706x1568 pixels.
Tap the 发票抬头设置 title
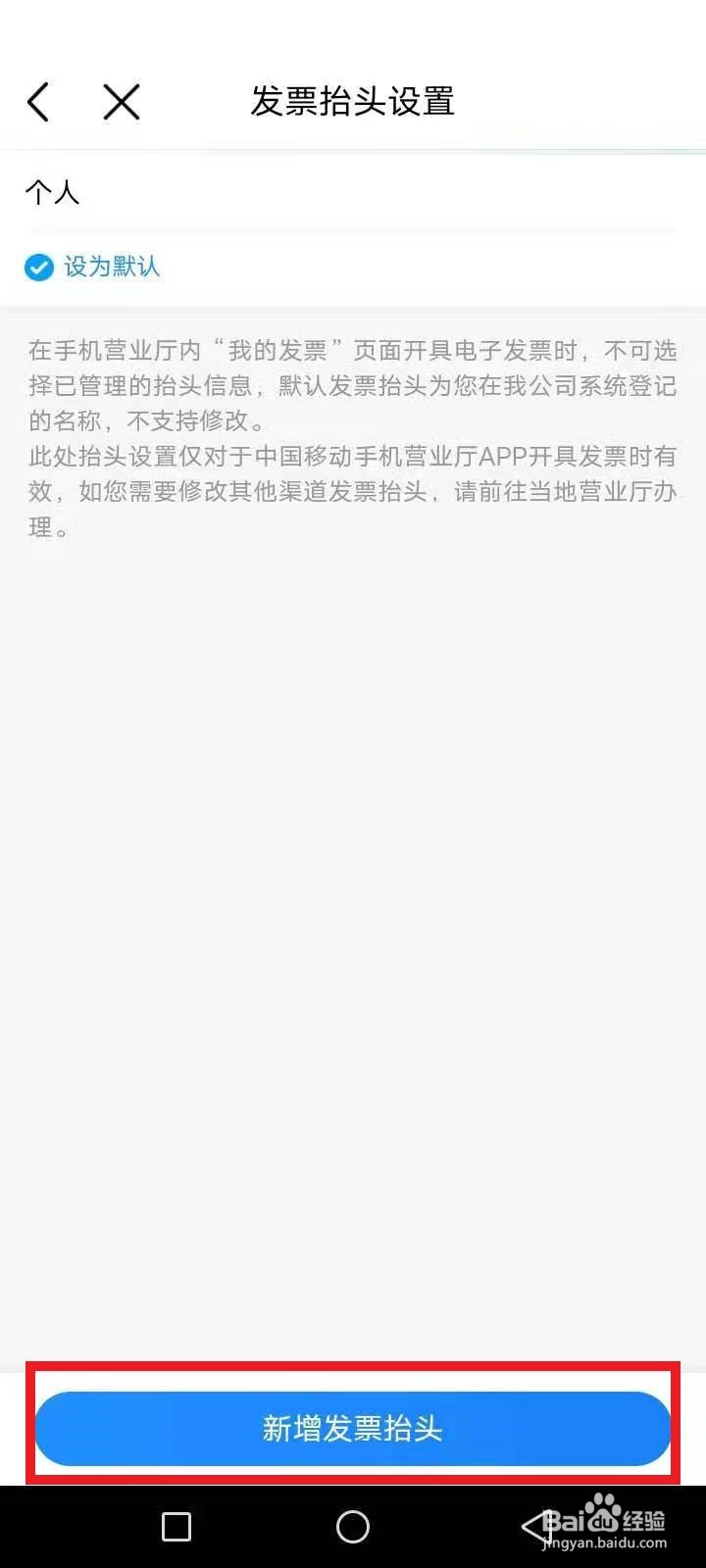pos(353,101)
